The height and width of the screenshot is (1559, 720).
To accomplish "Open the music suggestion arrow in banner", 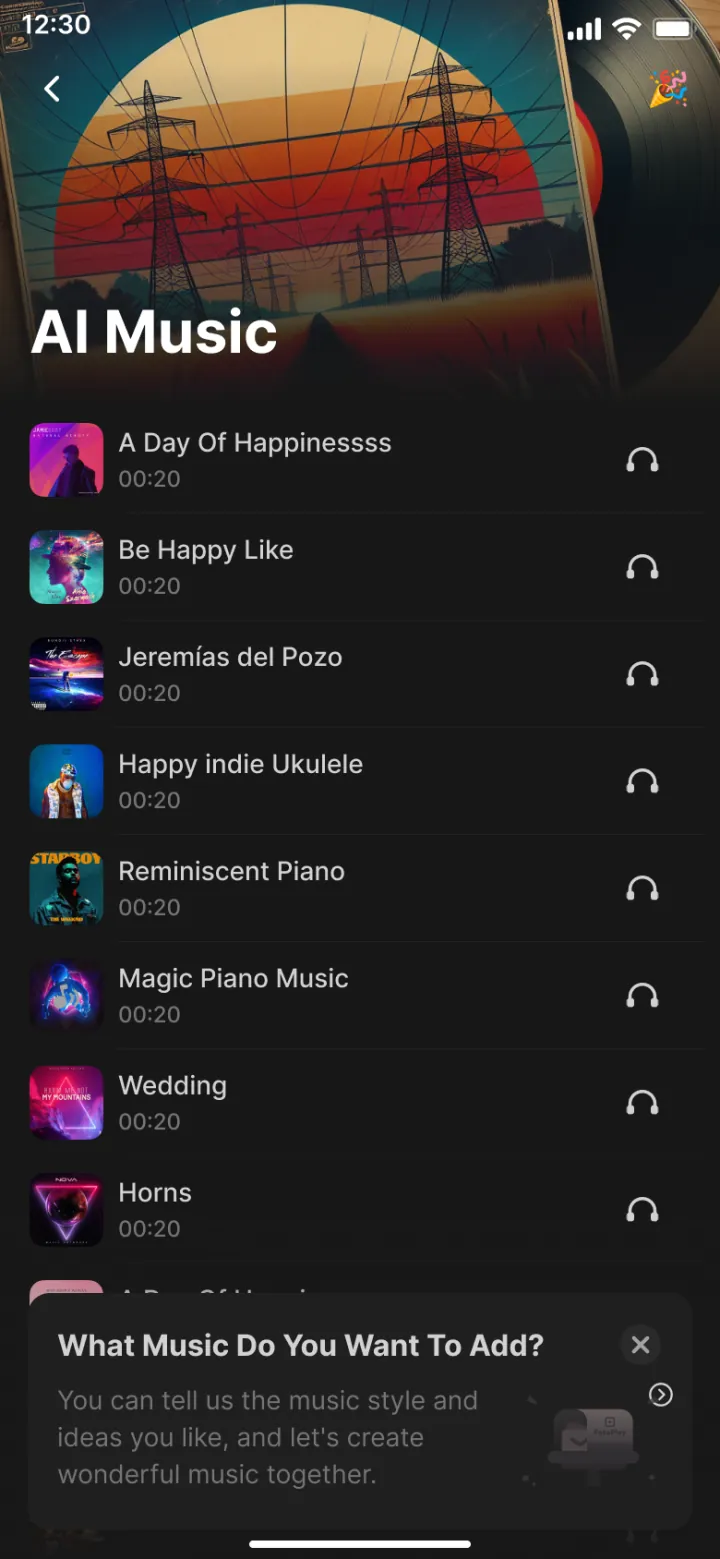I will (661, 1394).
